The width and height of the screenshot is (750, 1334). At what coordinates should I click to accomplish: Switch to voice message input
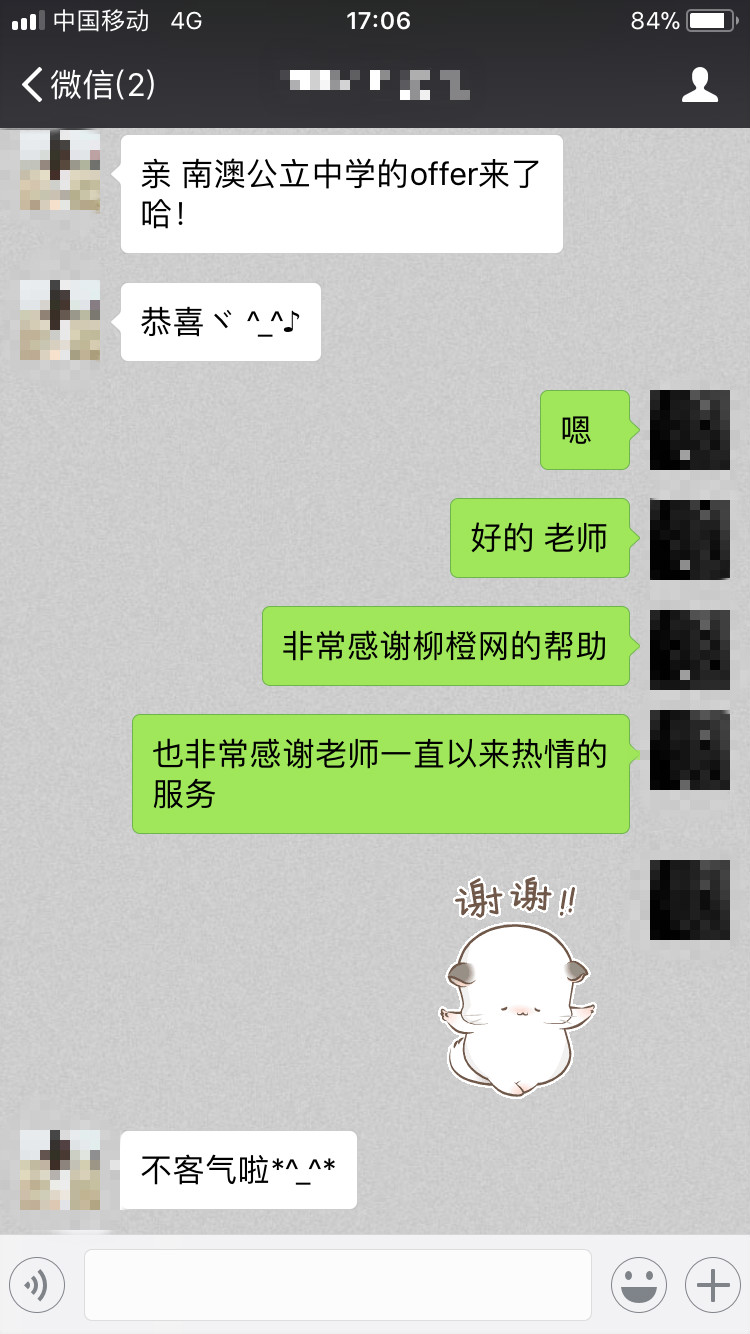[37, 1285]
